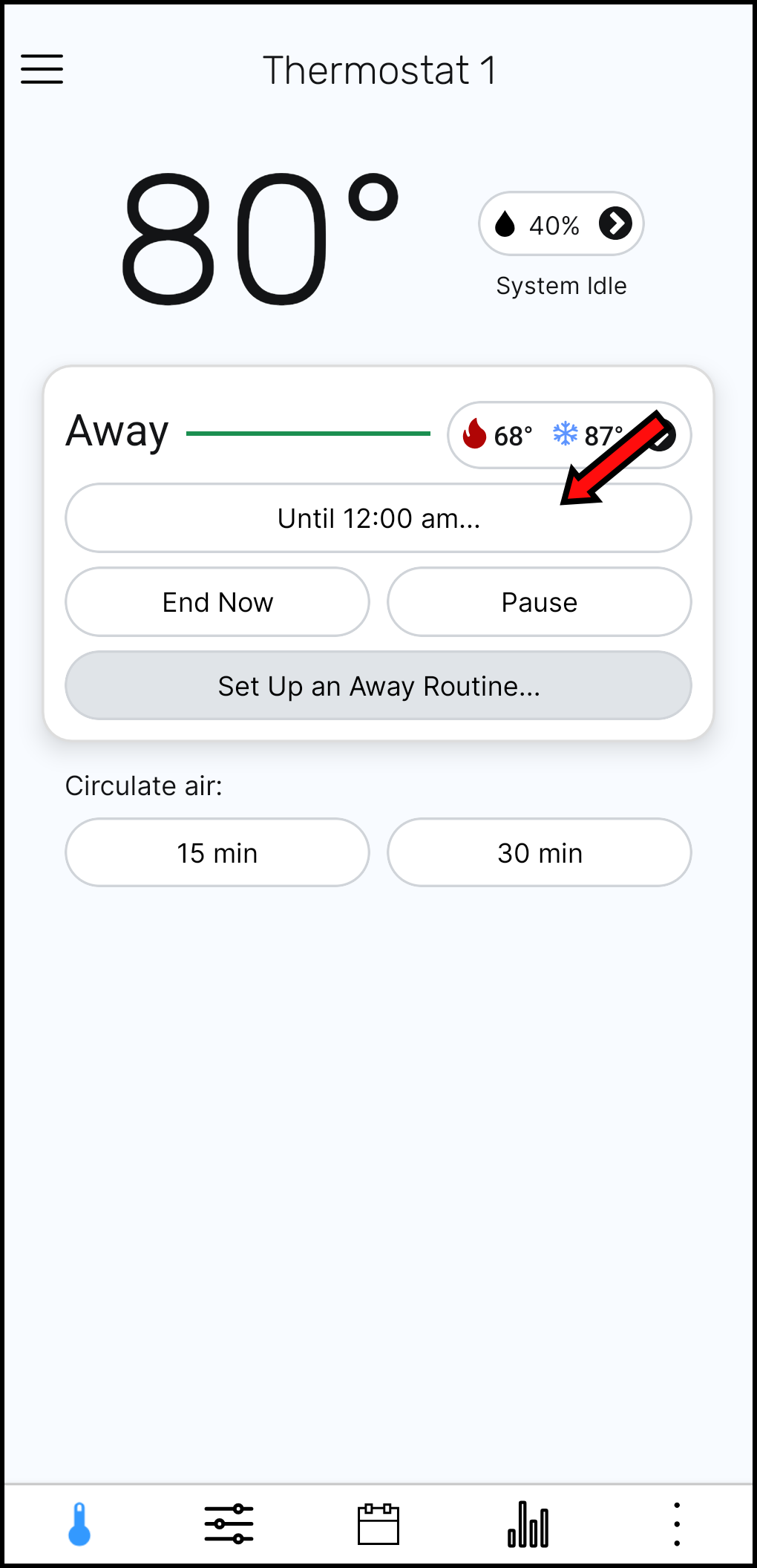Circulate air for 15 min
The width and height of the screenshot is (757, 1568).
217,853
